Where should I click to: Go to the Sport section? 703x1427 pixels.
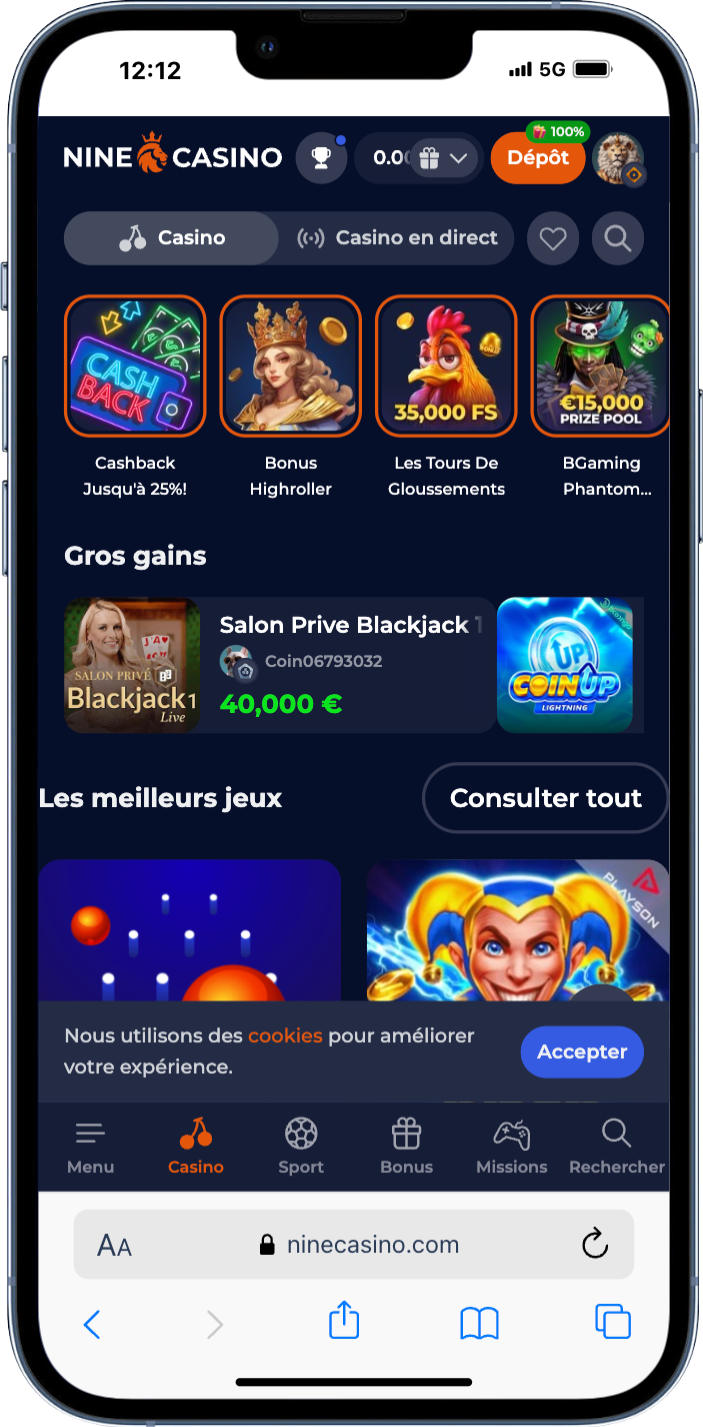click(301, 1146)
